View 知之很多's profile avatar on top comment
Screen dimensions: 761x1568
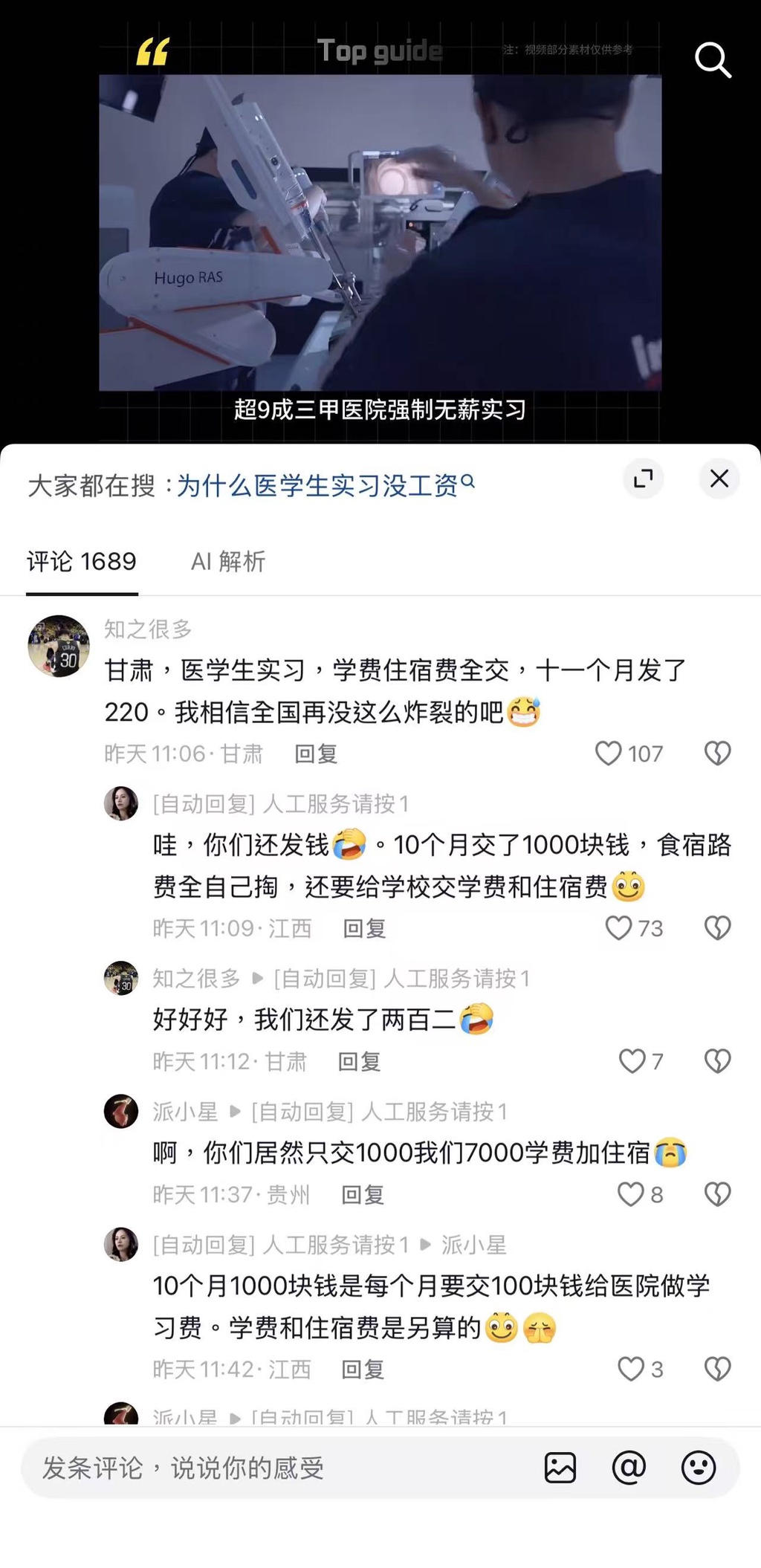59,646
